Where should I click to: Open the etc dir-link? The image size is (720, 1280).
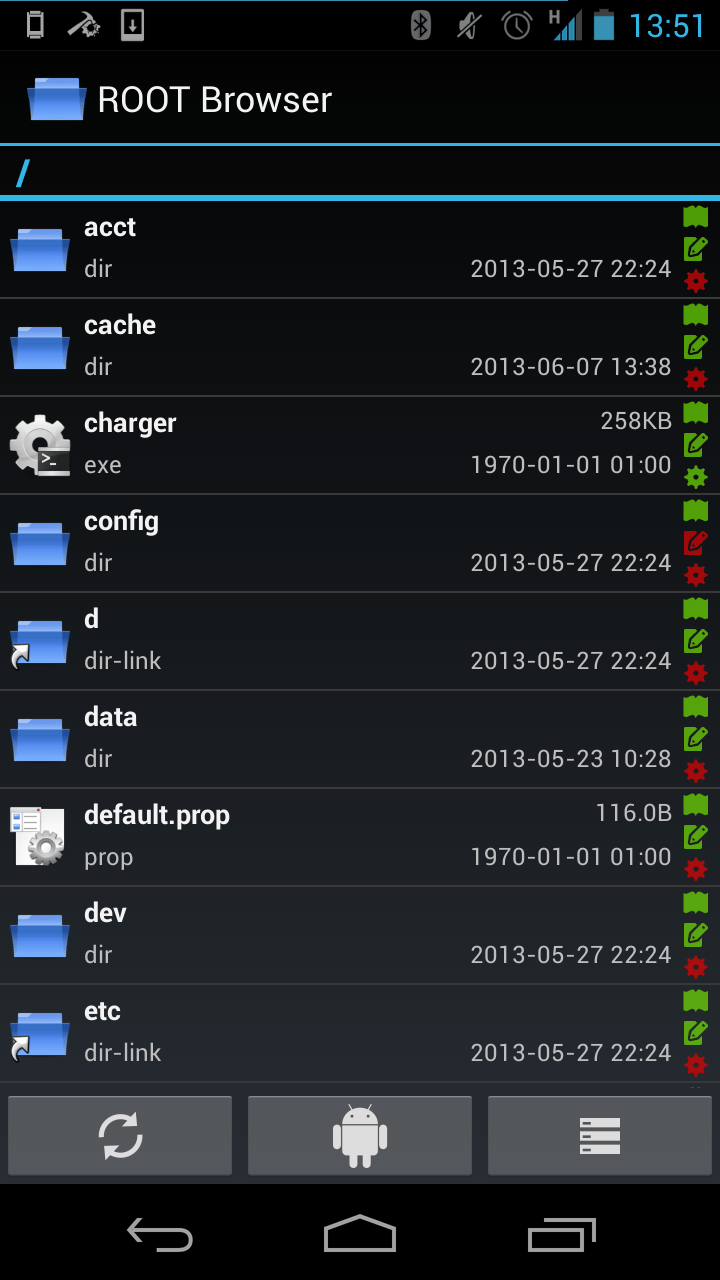340,1032
